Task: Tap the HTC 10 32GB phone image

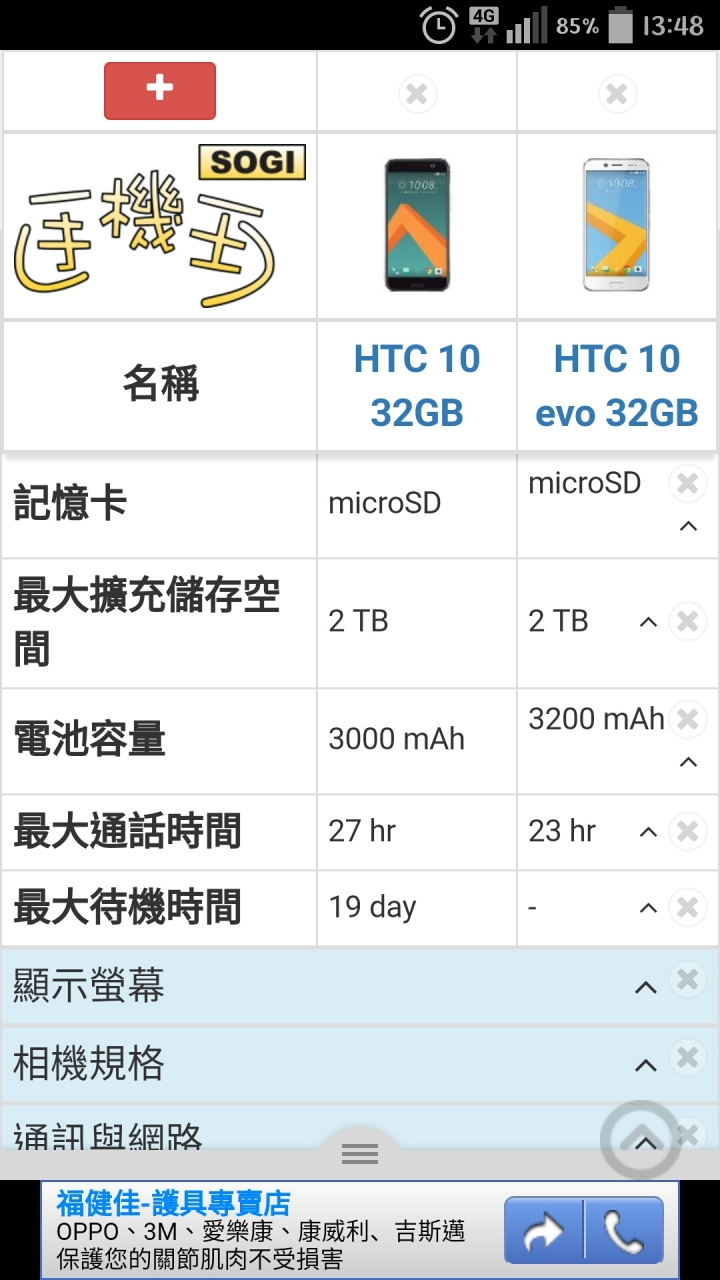Action: click(x=417, y=225)
